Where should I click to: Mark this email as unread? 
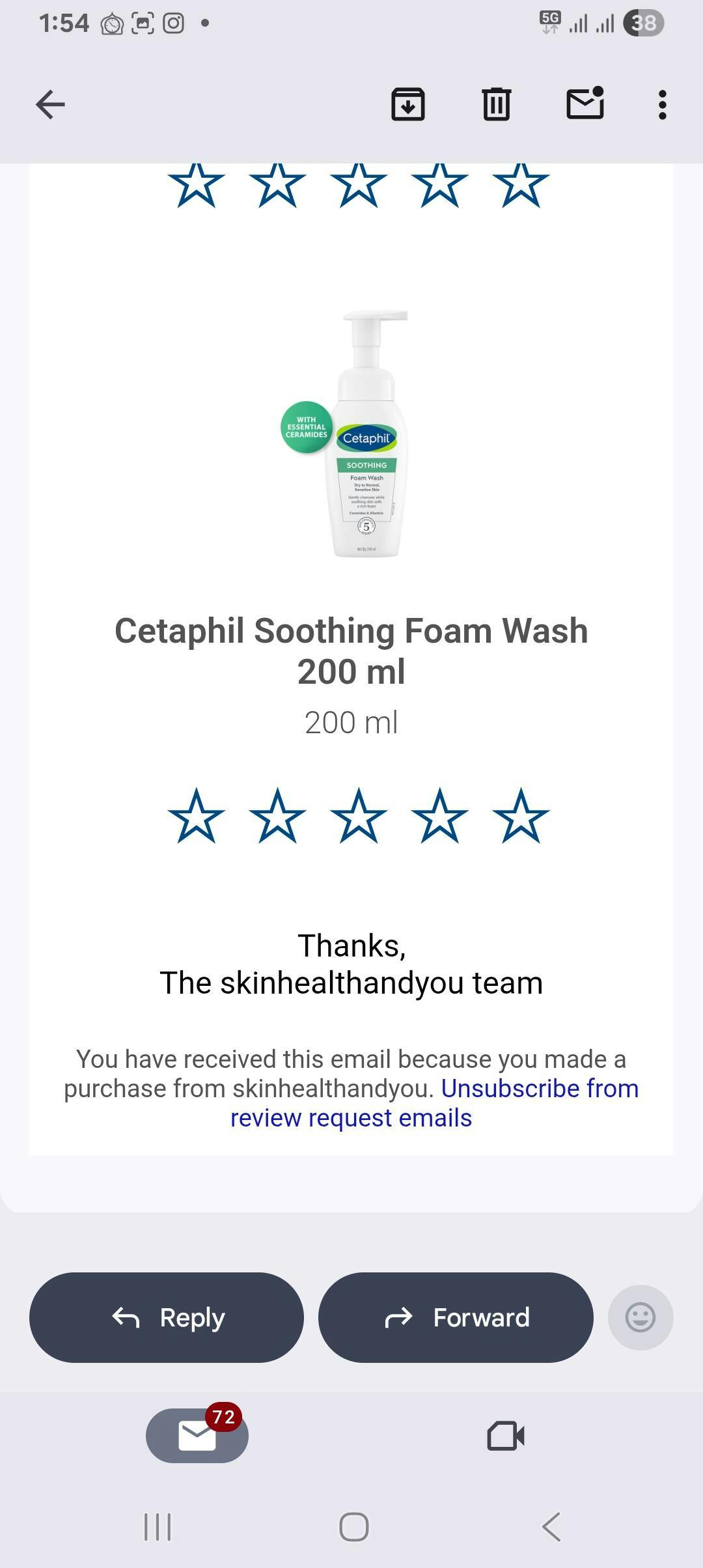[x=585, y=104]
